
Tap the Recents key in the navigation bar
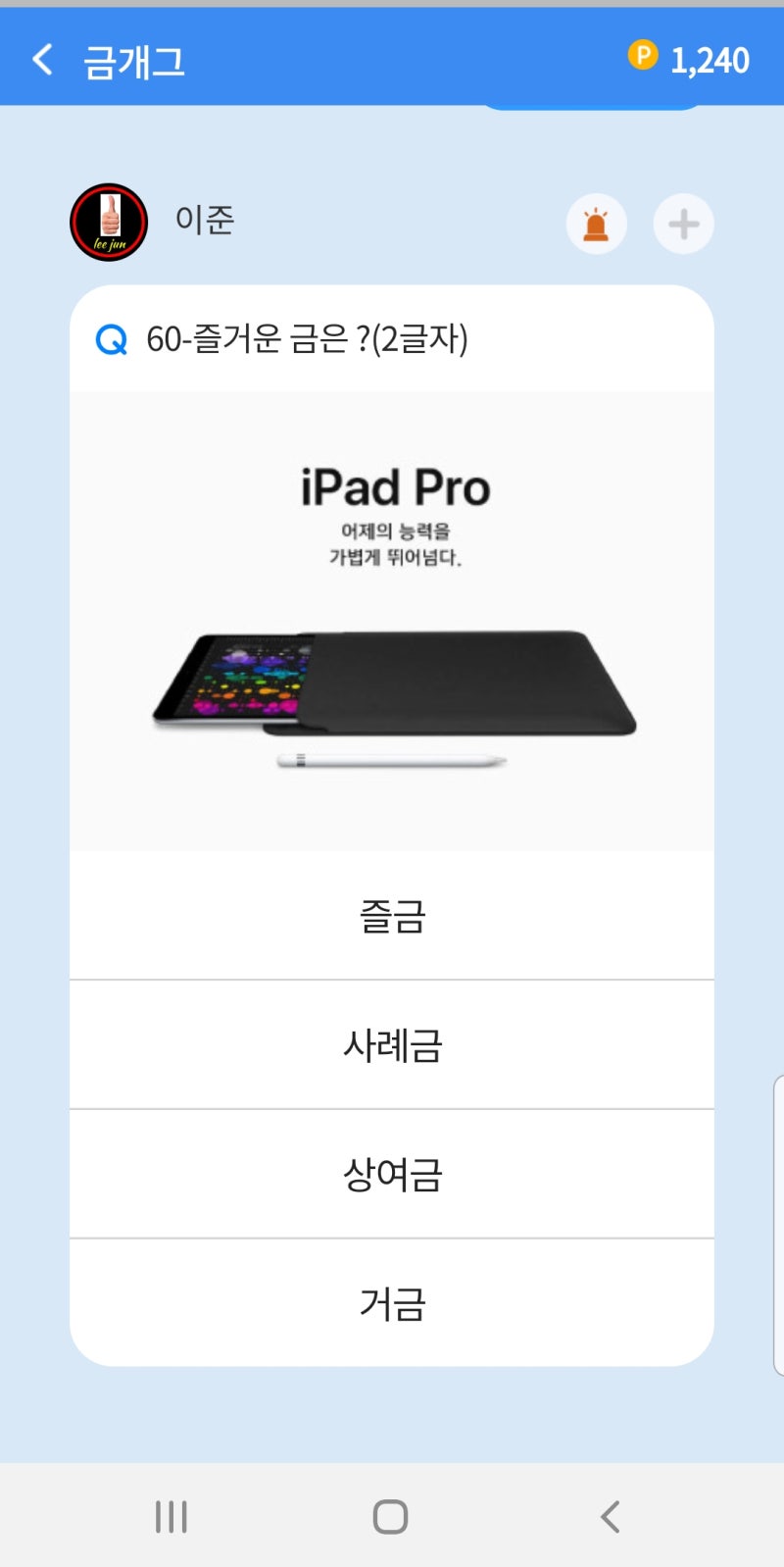point(171,1516)
